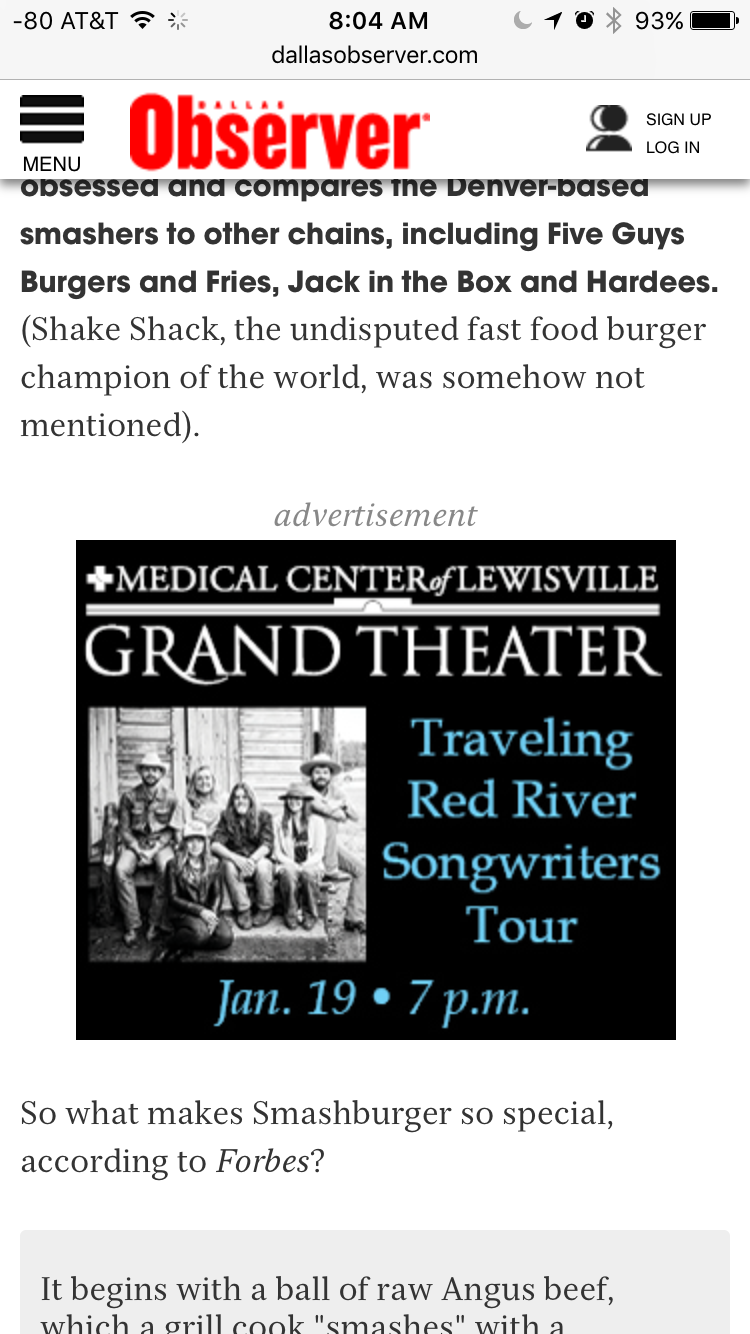This screenshot has height=1334, width=750.
Task: Tap the SIGN UP link
Action: click(x=678, y=119)
